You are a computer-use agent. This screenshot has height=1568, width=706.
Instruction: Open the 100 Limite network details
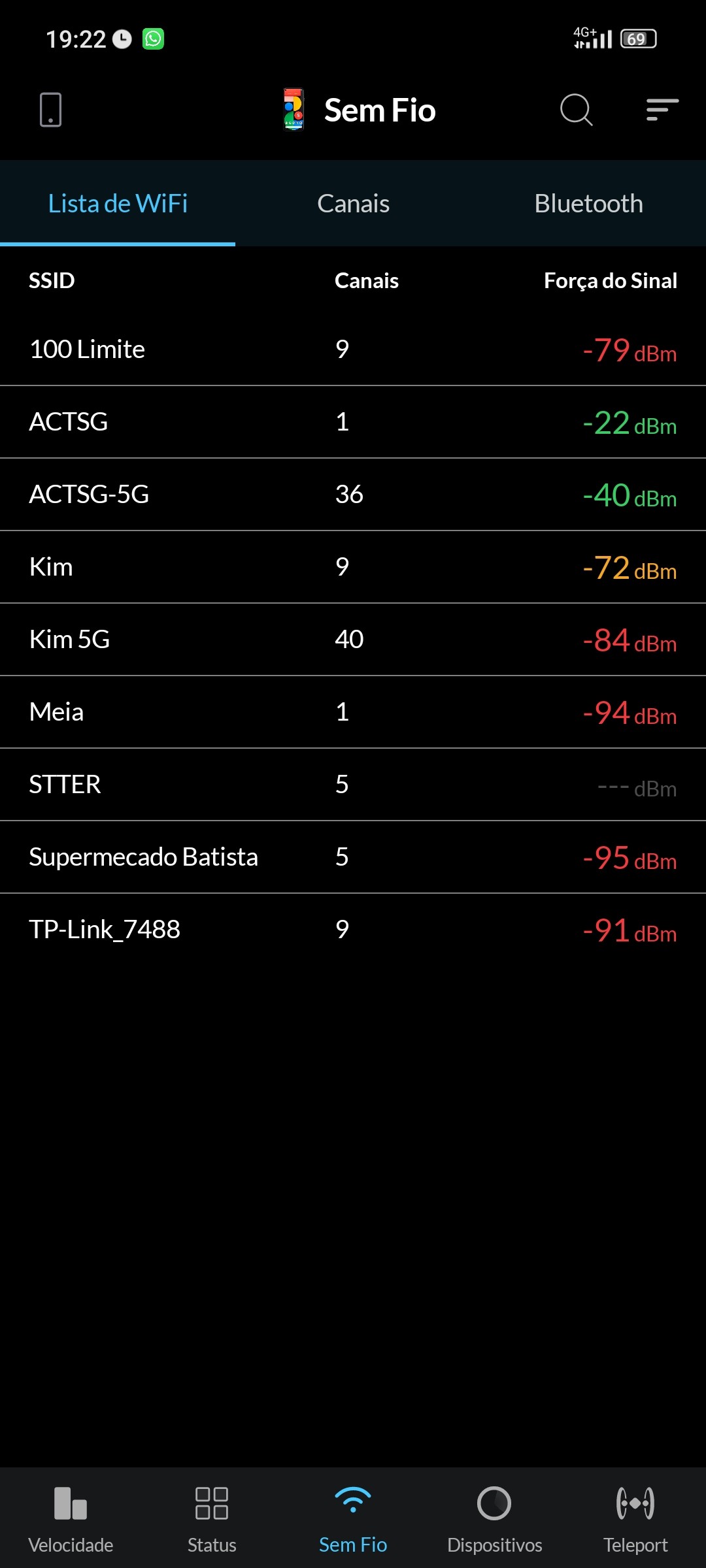[353, 350]
